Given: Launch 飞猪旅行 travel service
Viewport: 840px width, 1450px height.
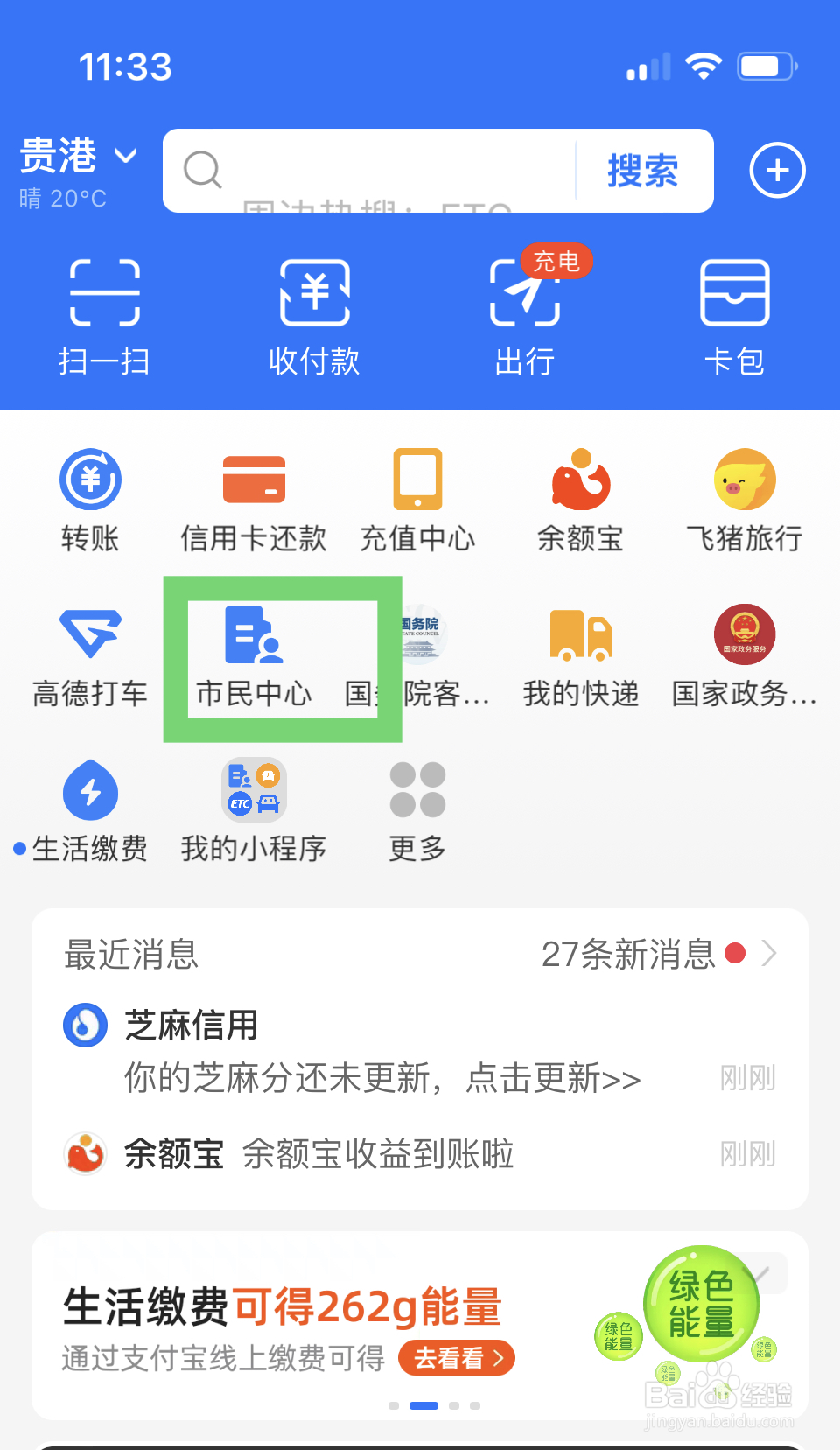Looking at the screenshot, I should [x=744, y=499].
